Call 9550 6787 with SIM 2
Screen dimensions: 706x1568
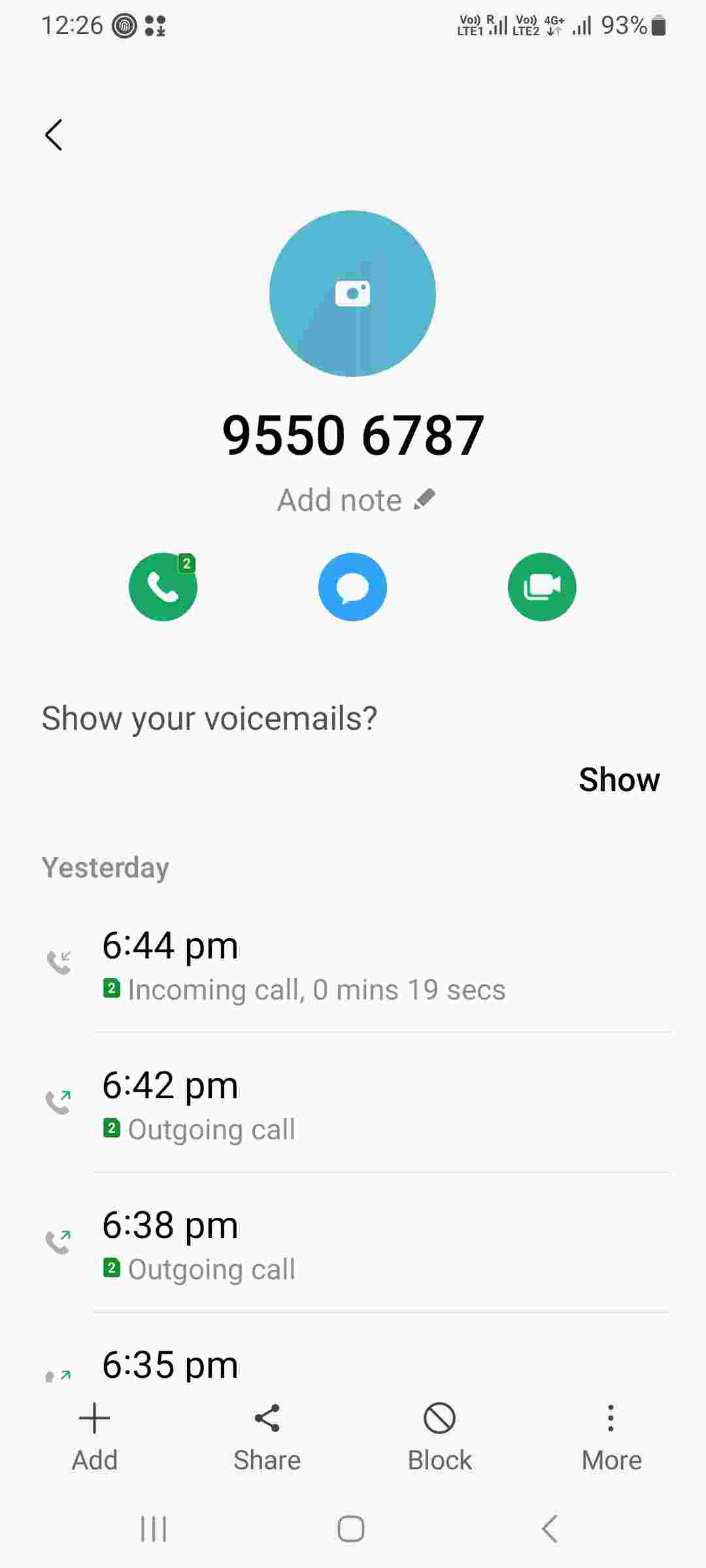163,587
